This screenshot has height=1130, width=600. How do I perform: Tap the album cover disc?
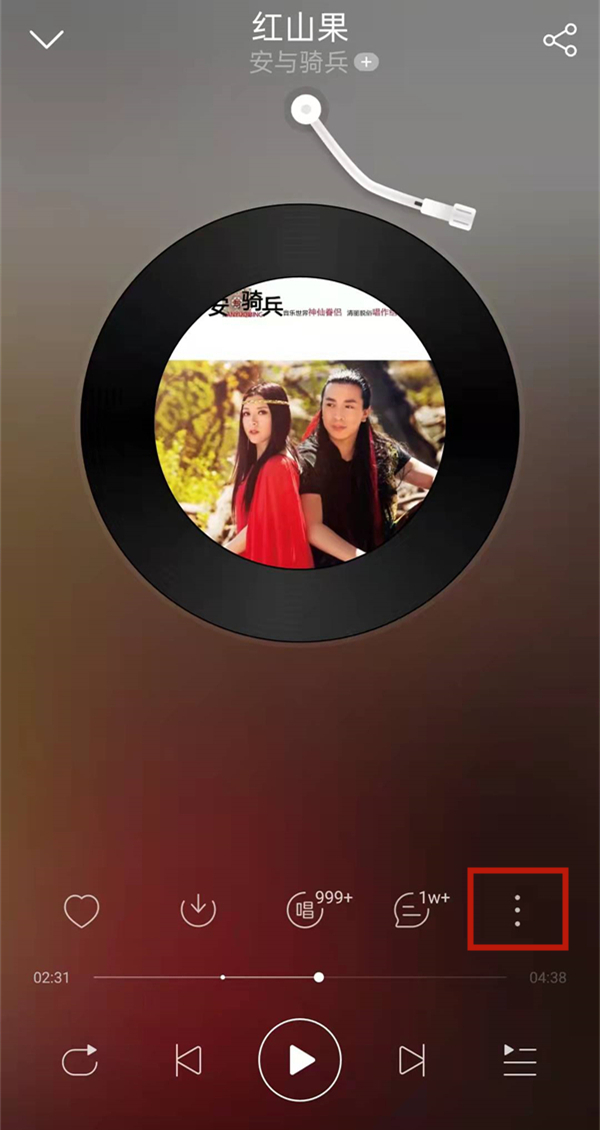coord(300,423)
